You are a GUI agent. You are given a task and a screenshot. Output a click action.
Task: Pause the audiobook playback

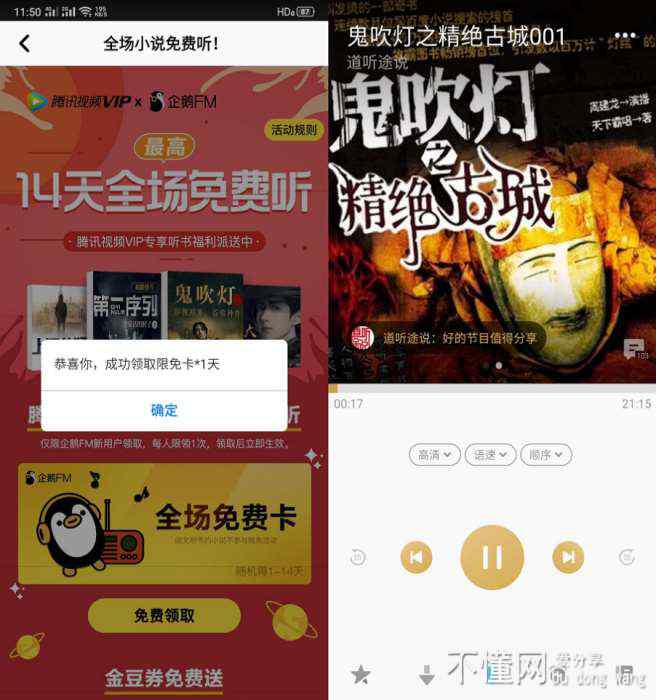(x=492, y=557)
